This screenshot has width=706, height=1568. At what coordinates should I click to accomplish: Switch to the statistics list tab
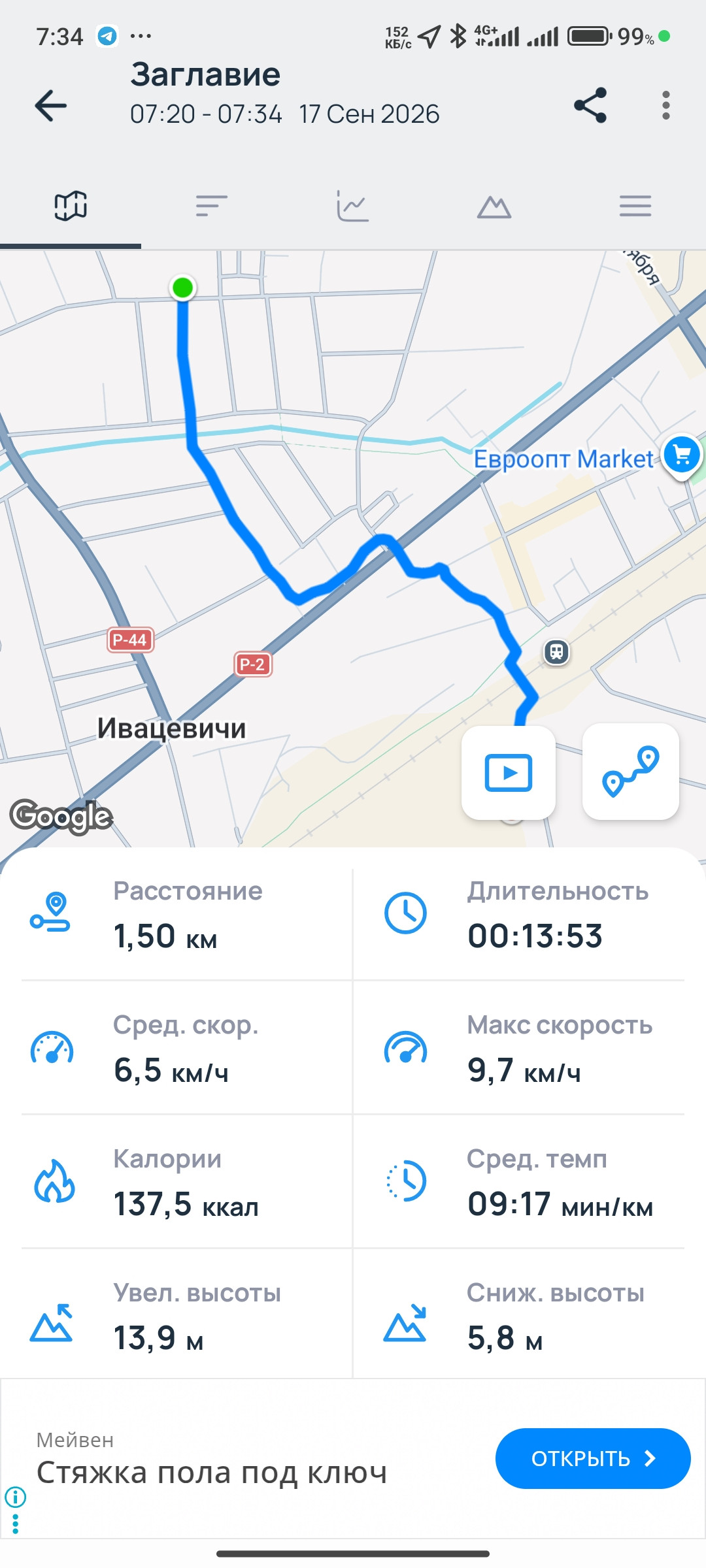point(212,206)
